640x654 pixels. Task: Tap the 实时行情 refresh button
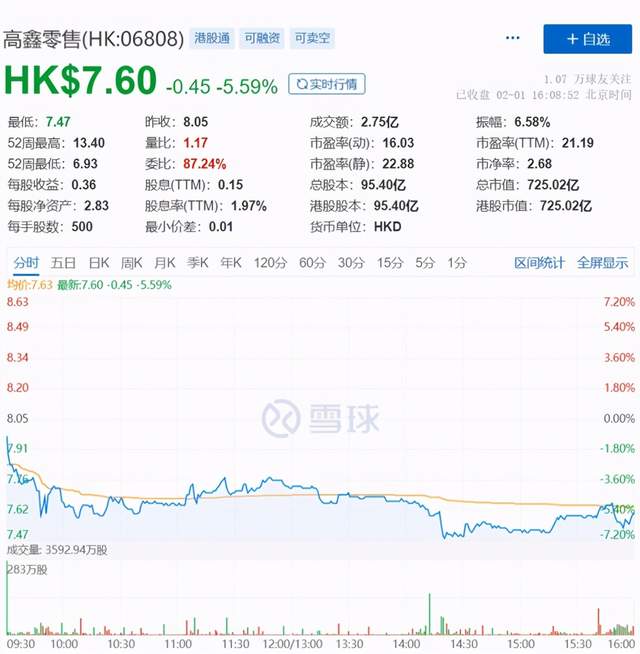click(327, 84)
